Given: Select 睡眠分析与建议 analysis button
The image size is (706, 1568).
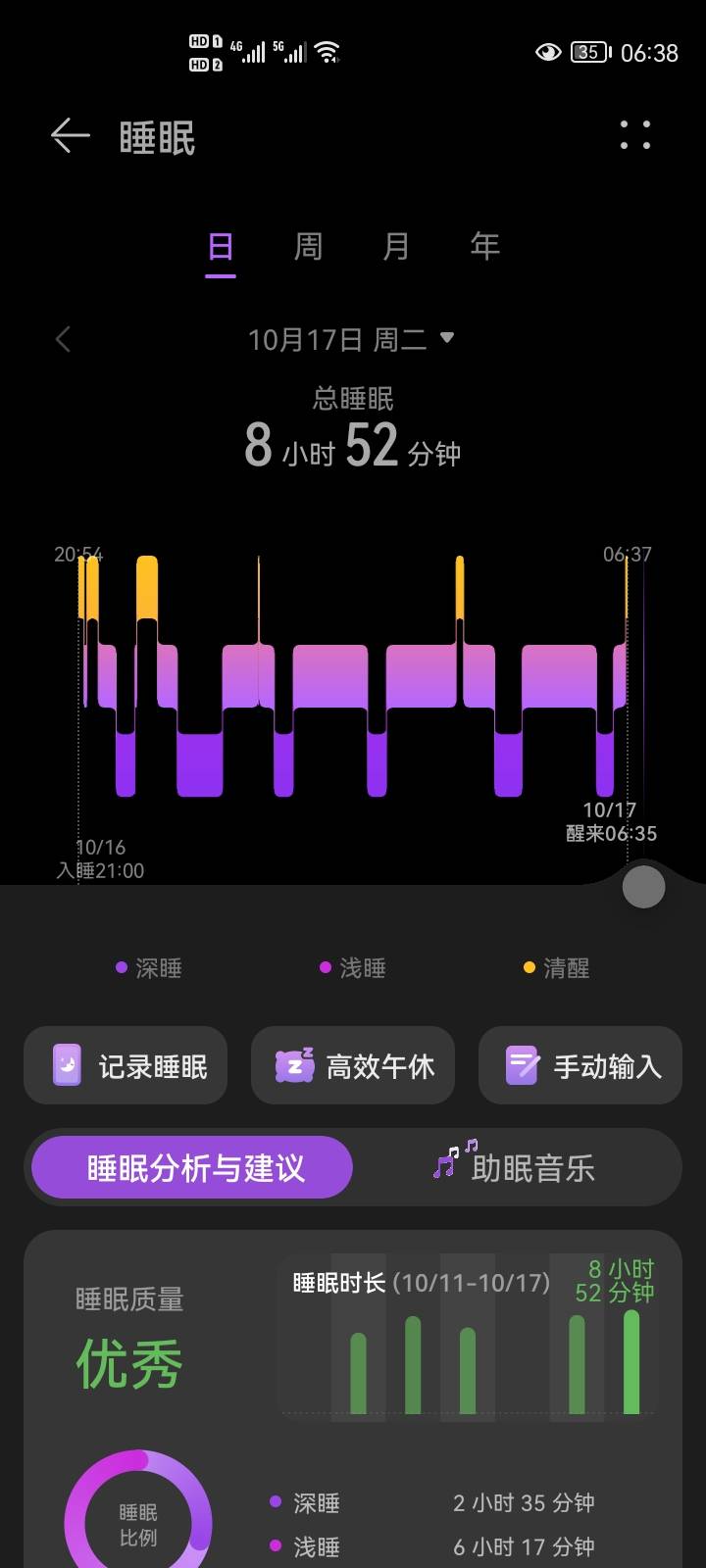Looking at the screenshot, I should [x=193, y=1167].
